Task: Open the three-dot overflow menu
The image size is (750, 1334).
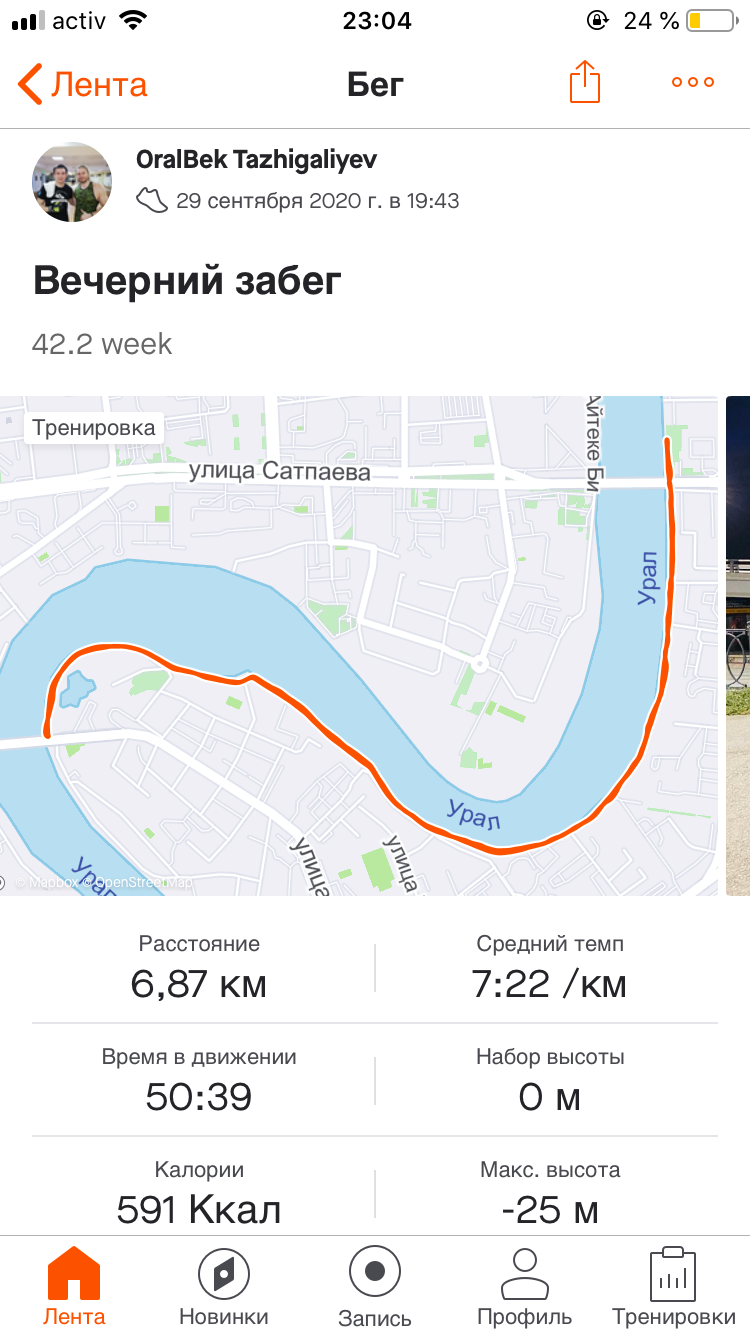Action: 692,83
